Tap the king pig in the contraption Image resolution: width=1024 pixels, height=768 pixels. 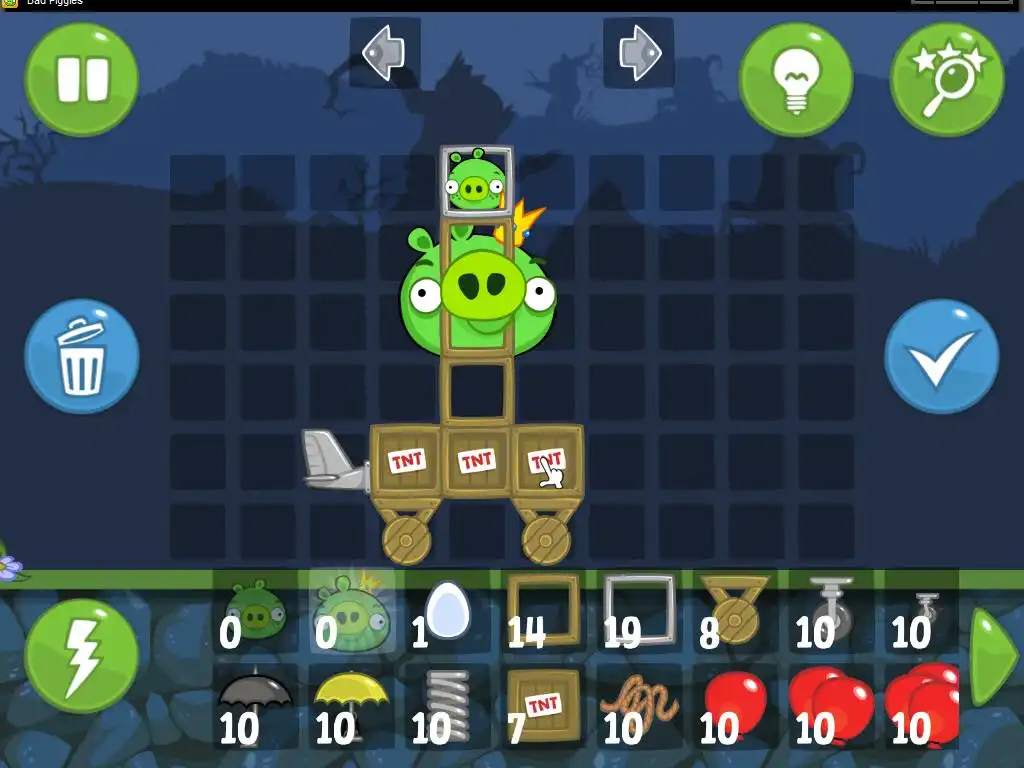[x=480, y=290]
